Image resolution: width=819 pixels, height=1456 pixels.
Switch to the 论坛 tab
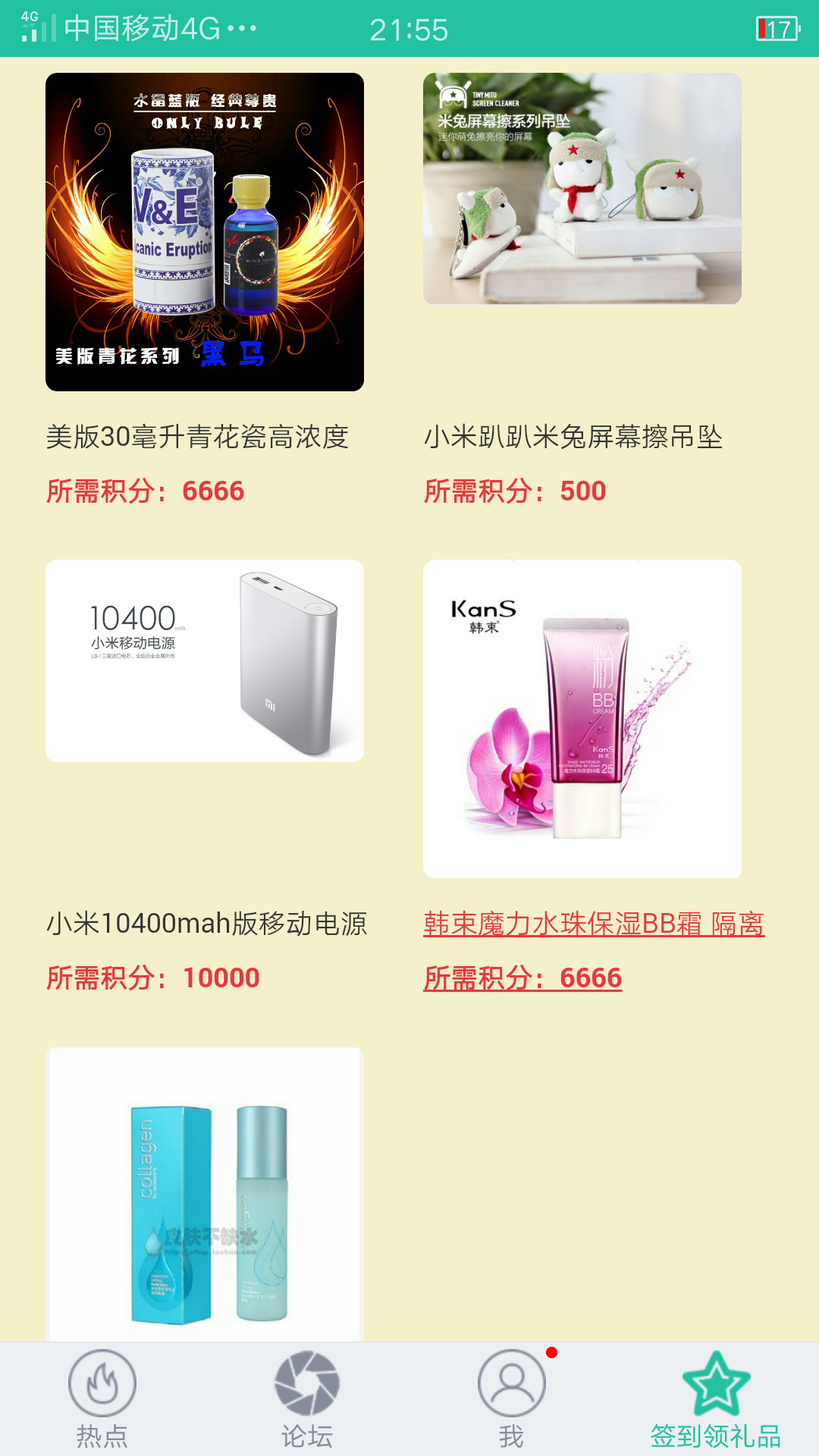pos(307,1399)
